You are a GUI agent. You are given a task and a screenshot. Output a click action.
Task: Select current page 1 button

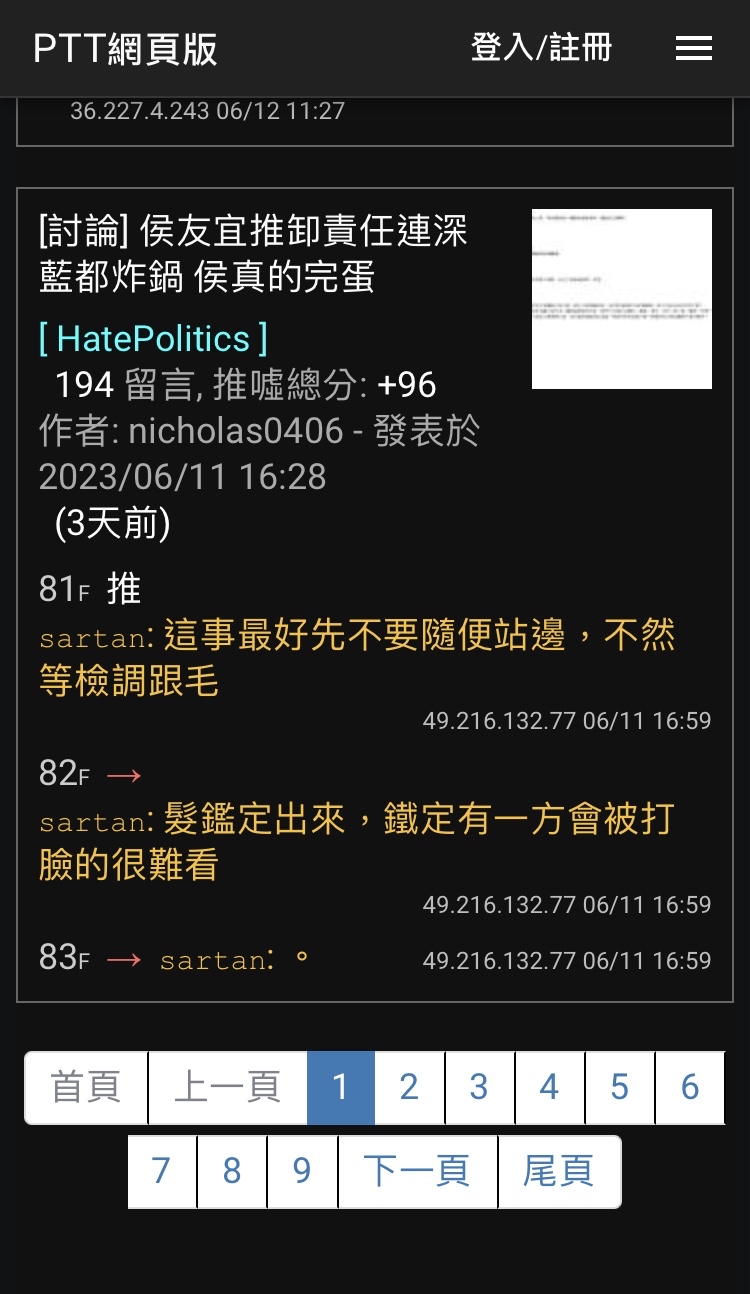pos(340,1087)
